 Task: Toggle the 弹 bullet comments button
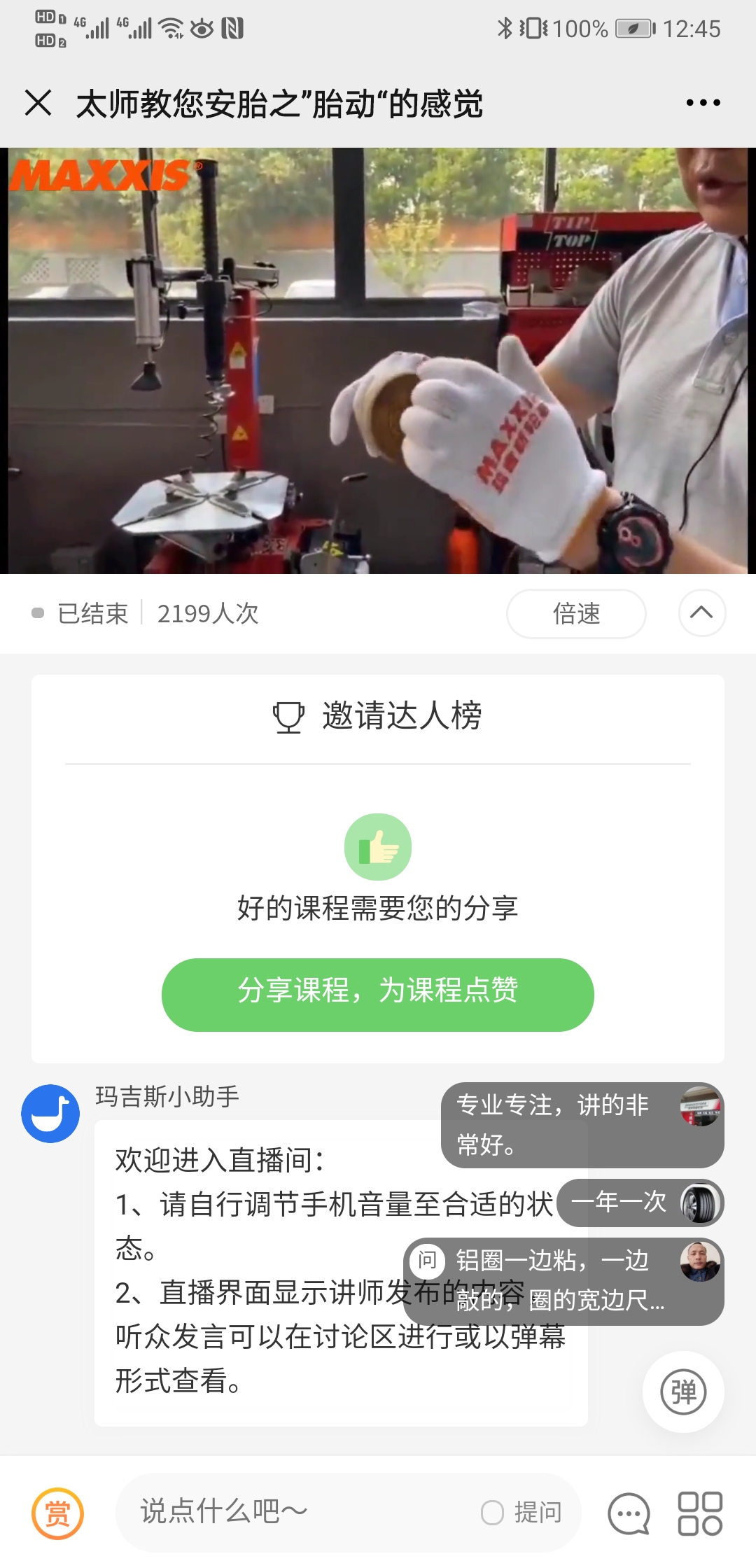coord(683,1392)
